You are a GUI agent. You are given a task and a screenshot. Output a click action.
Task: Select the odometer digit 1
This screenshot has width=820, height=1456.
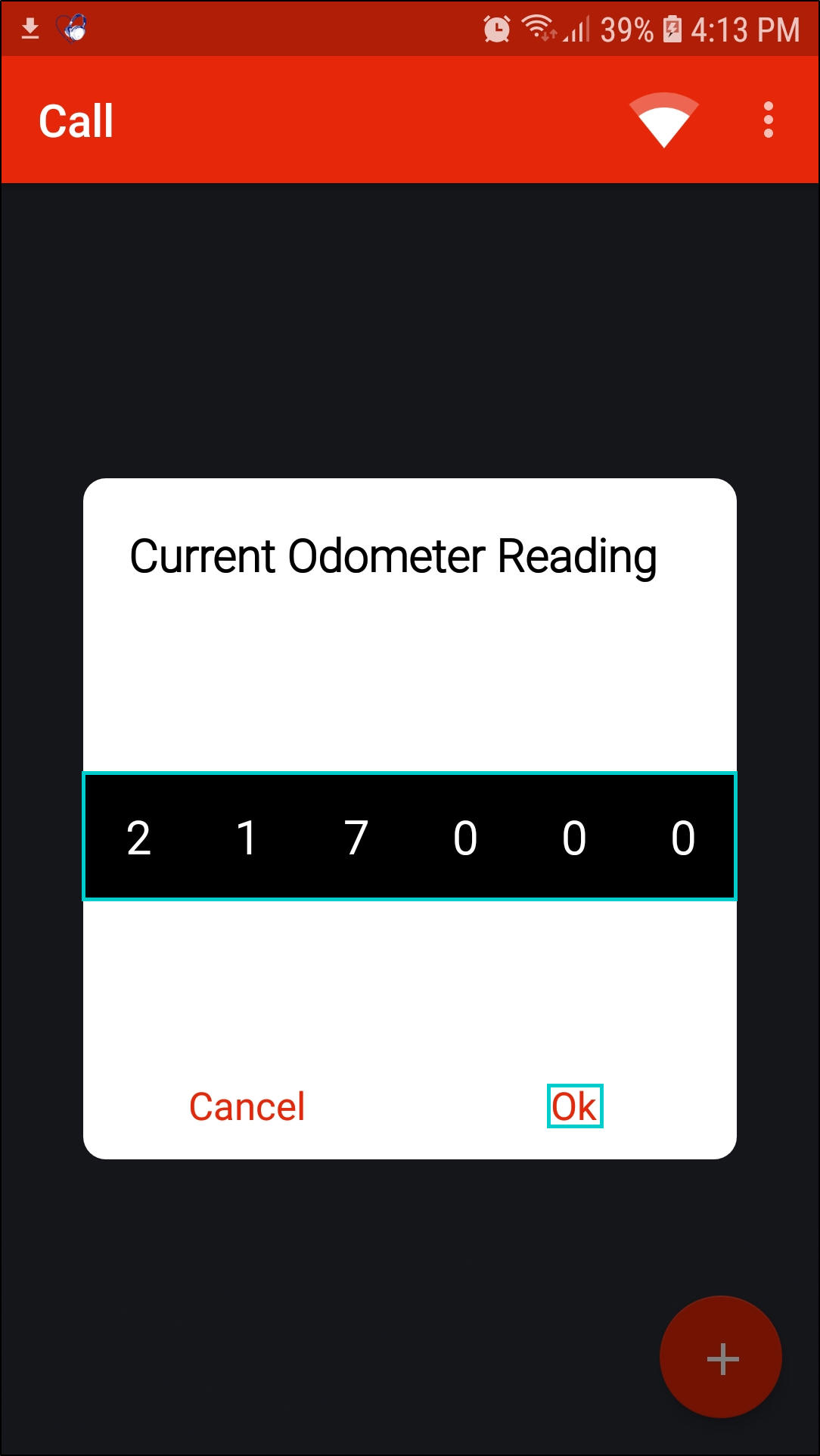[x=247, y=838]
